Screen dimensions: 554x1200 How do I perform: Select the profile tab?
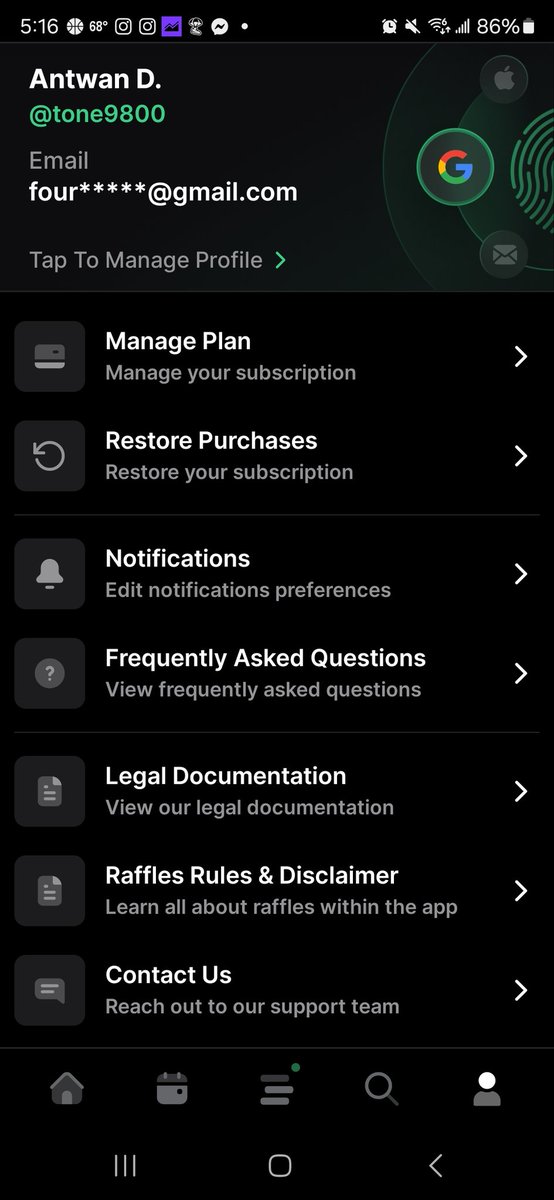487,1088
